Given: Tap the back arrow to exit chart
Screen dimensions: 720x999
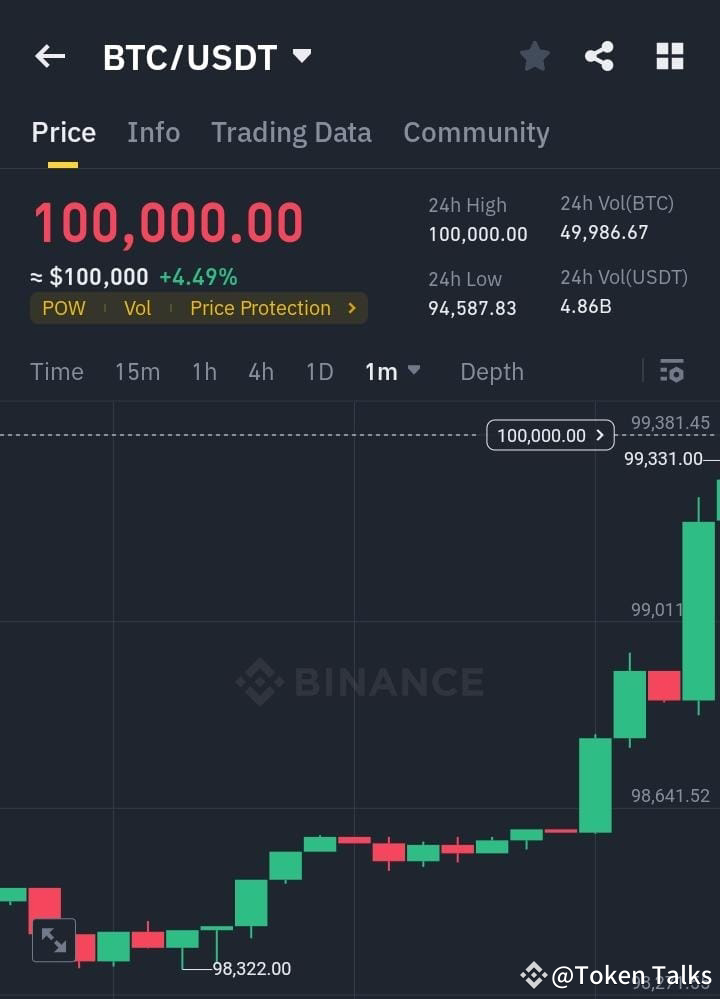Looking at the screenshot, I should 49,56.
